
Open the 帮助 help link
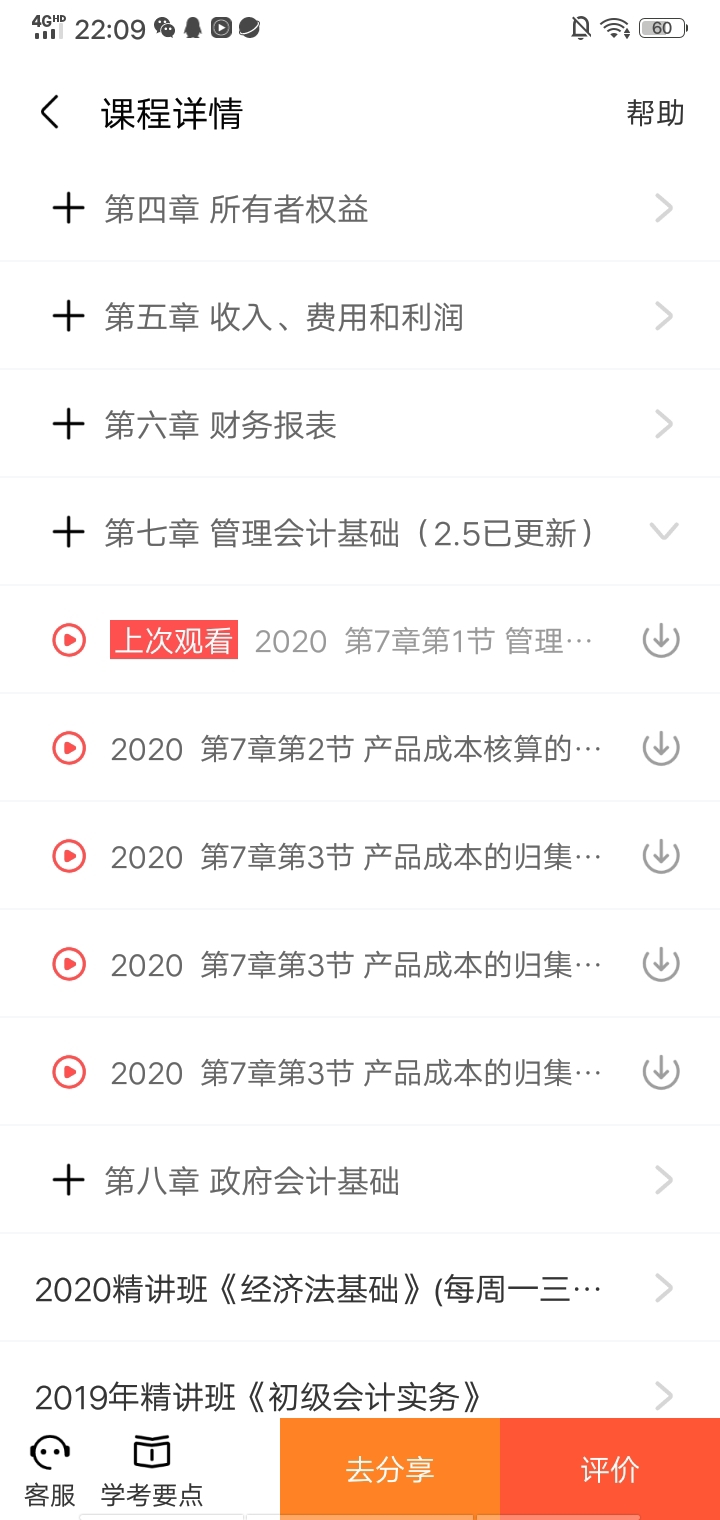pyautogui.click(x=655, y=113)
